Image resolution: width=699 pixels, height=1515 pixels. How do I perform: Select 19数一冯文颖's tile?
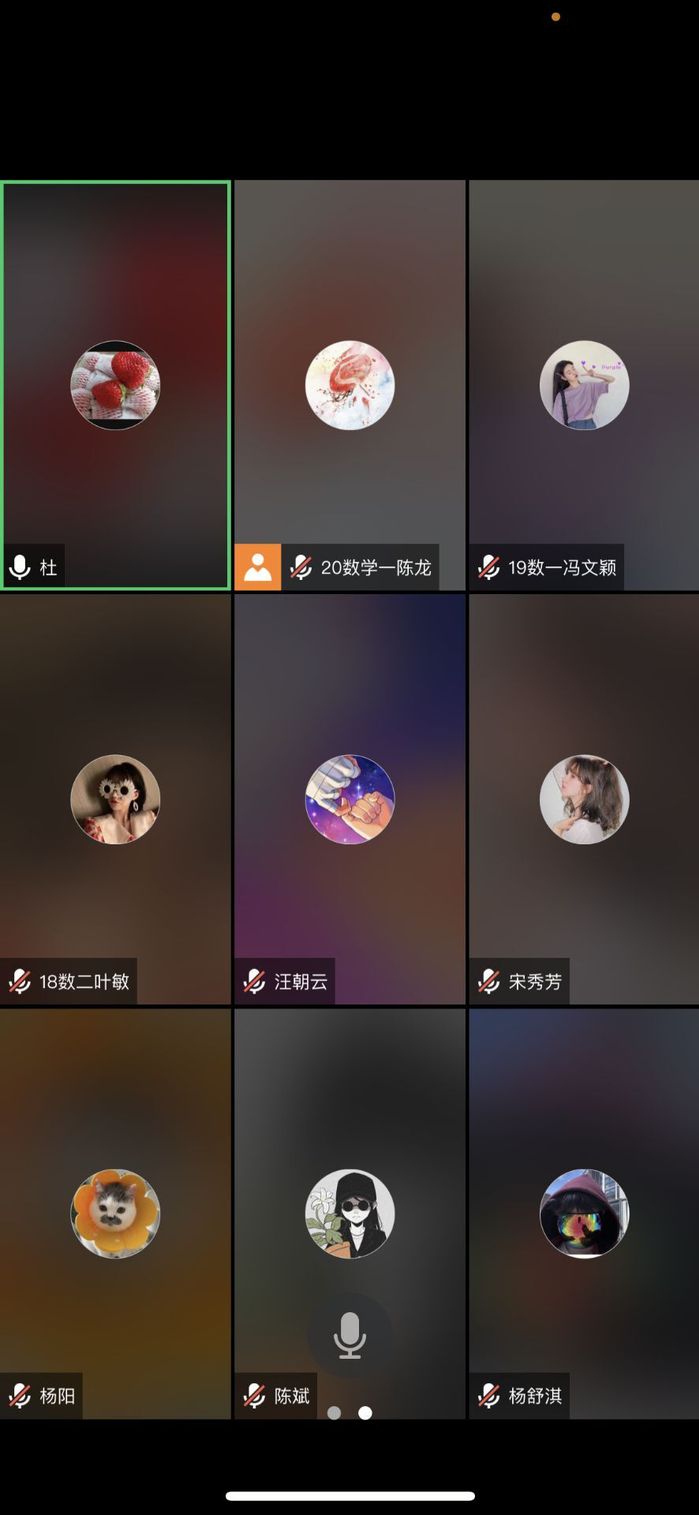point(584,385)
